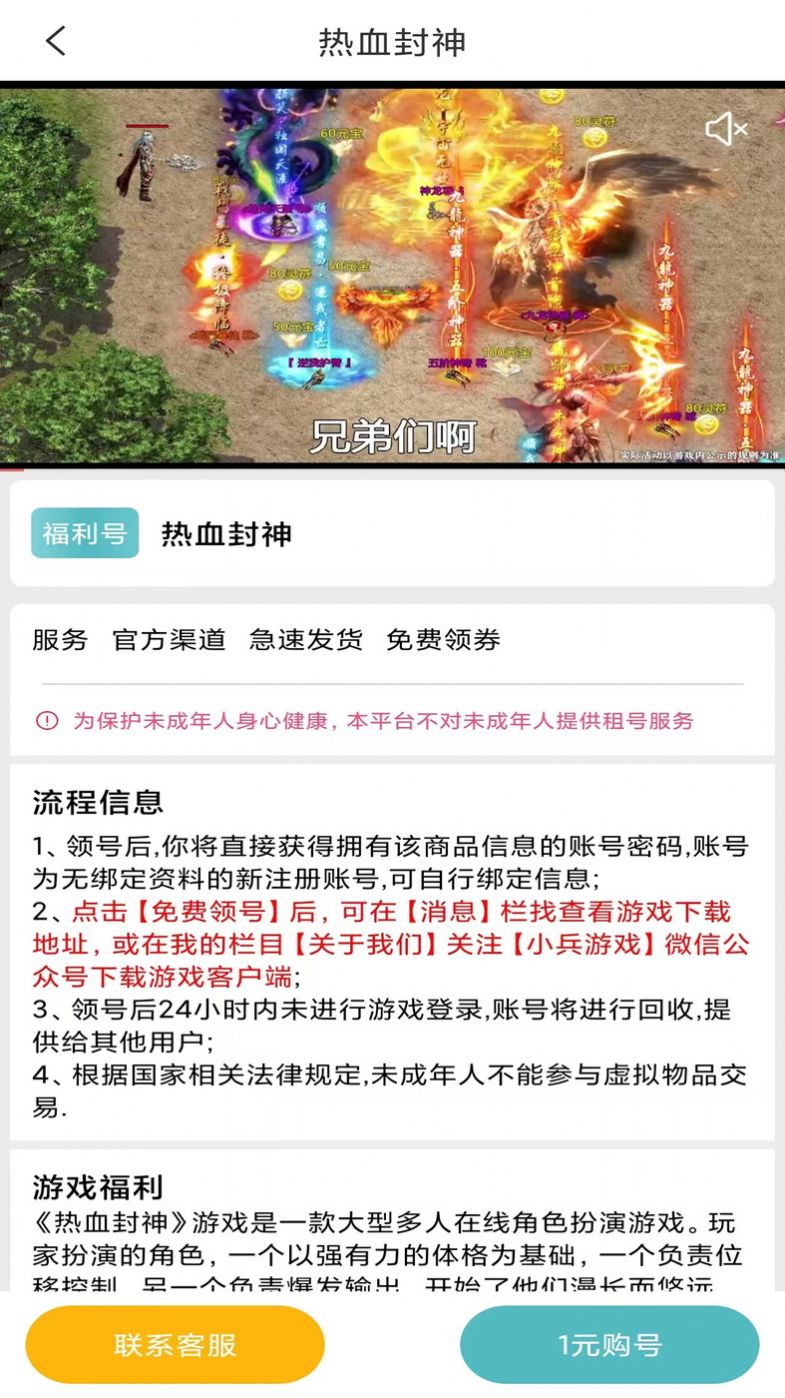
Task: Tap the 热血封神 game video
Action: pos(392,275)
